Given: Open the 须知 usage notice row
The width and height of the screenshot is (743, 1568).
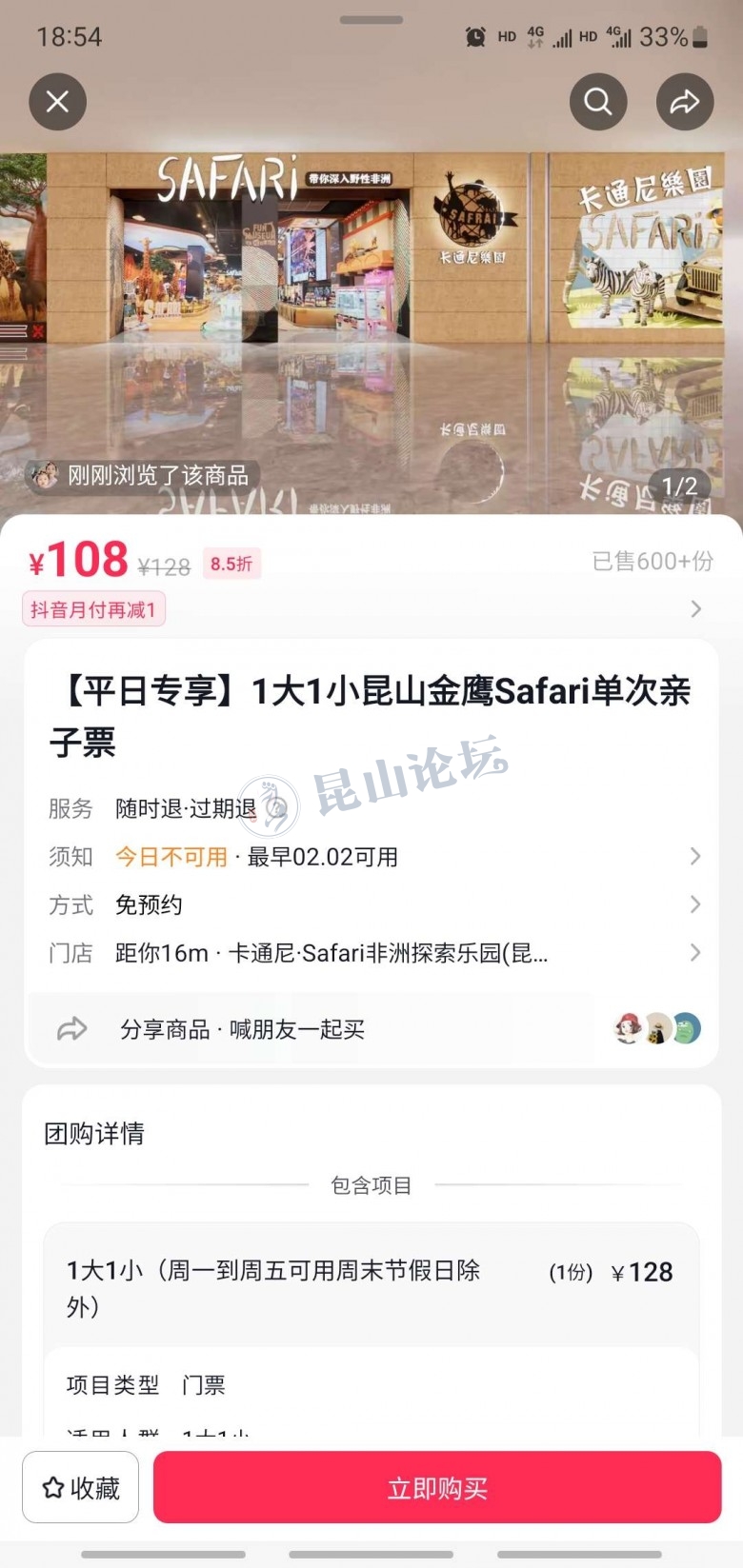Looking at the screenshot, I should 371,857.
